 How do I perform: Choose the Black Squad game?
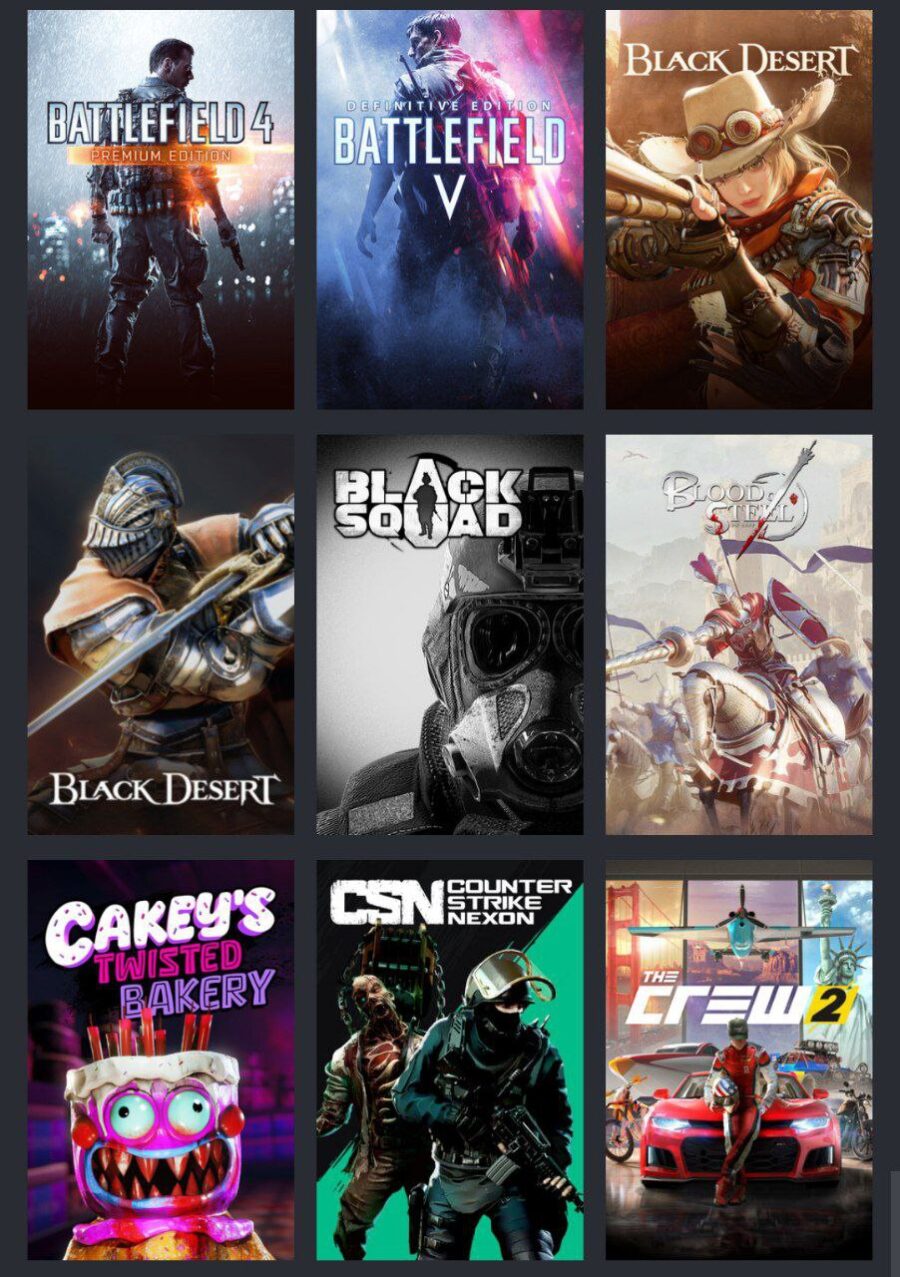pyautogui.click(x=450, y=635)
